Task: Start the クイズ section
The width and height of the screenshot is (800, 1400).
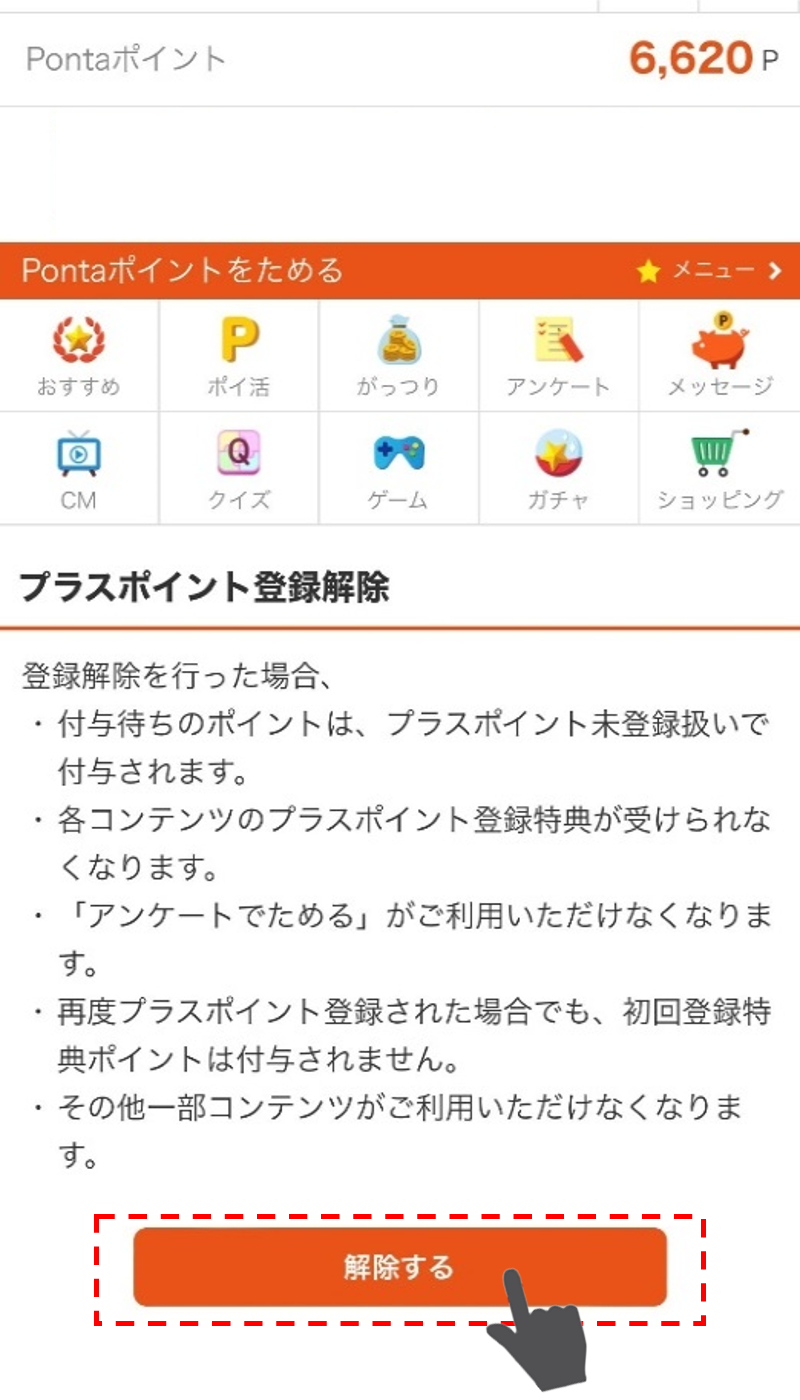Action: (239, 468)
